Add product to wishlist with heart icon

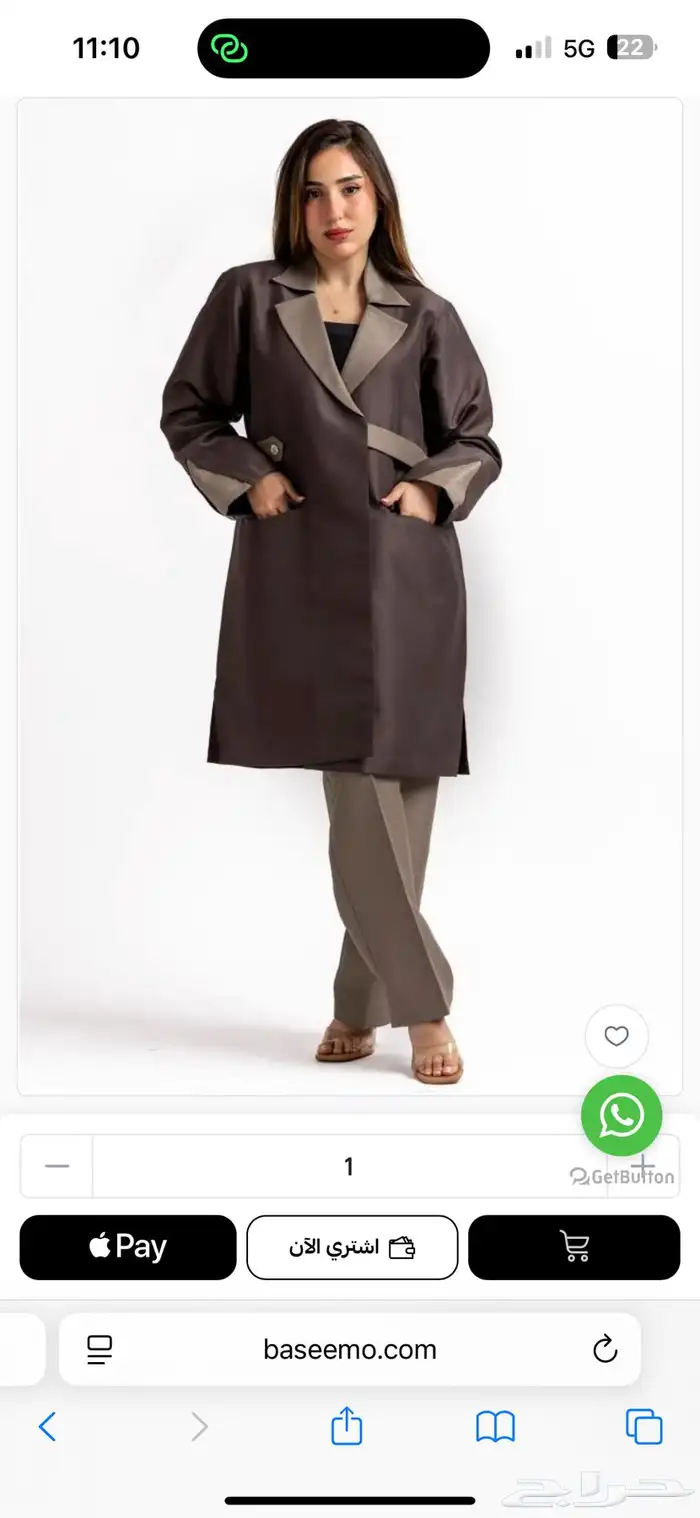[x=617, y=1036]
